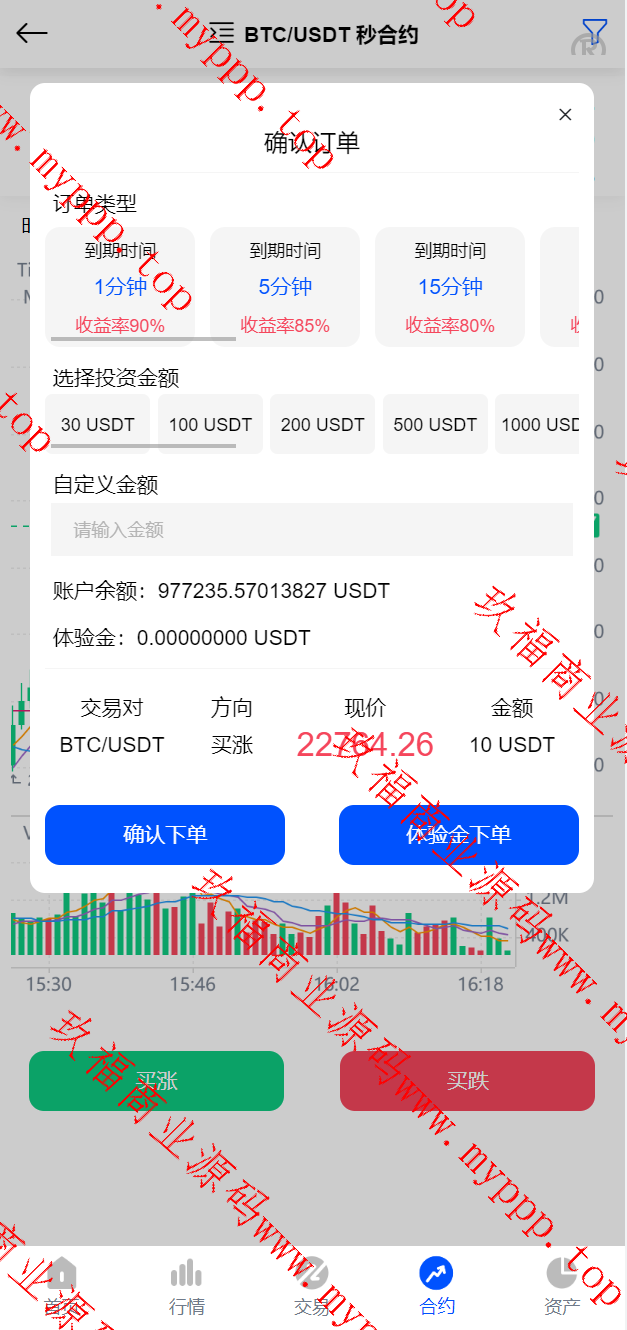Choose 1000 USDT investment amount
Viewport: 627px width, 1330px height.
(538, 424)
